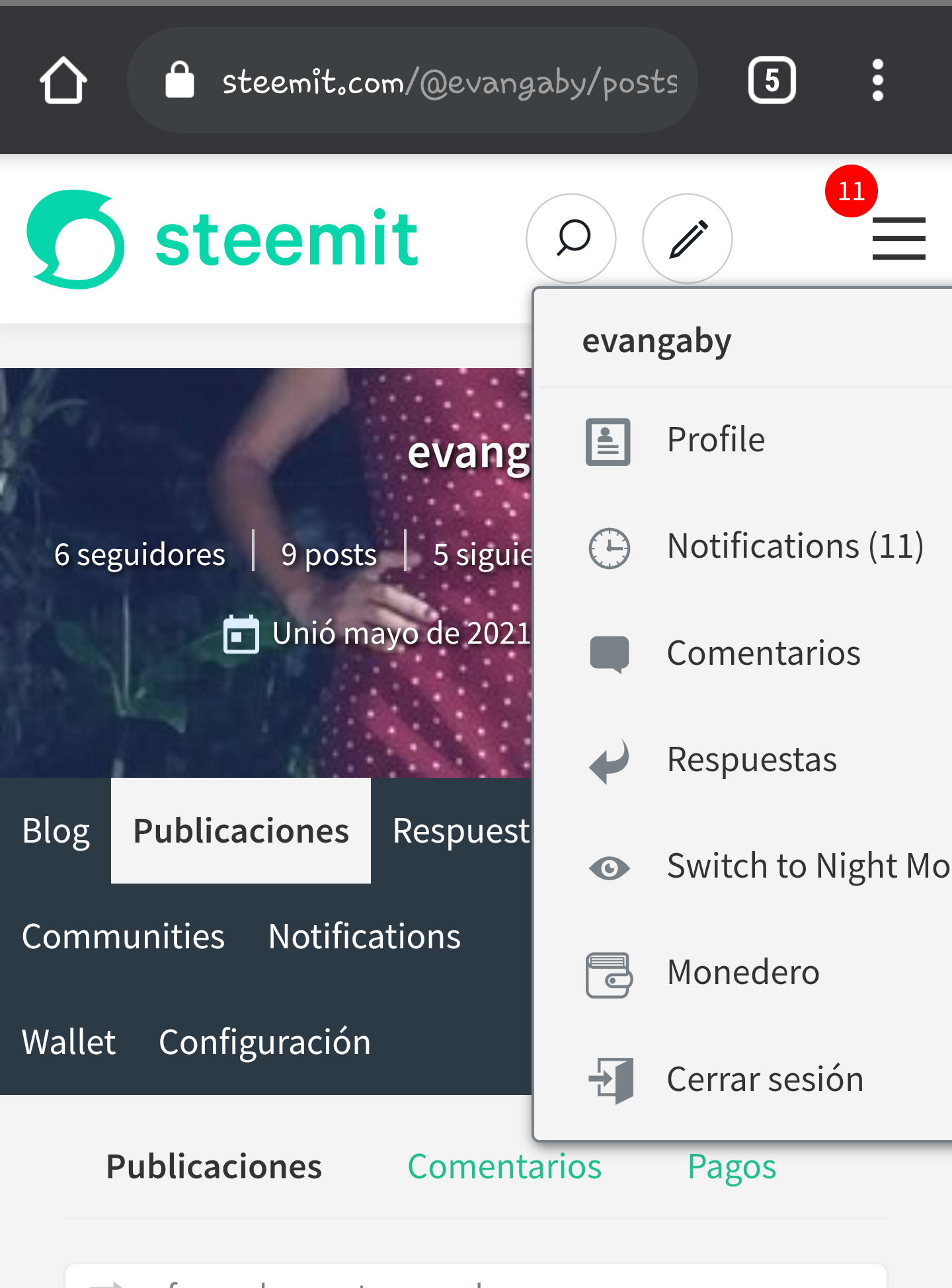The height and width of the screenshot is (1288, 952).
Task: Open Monedero from the menu
Action: [x=743, y=973]
